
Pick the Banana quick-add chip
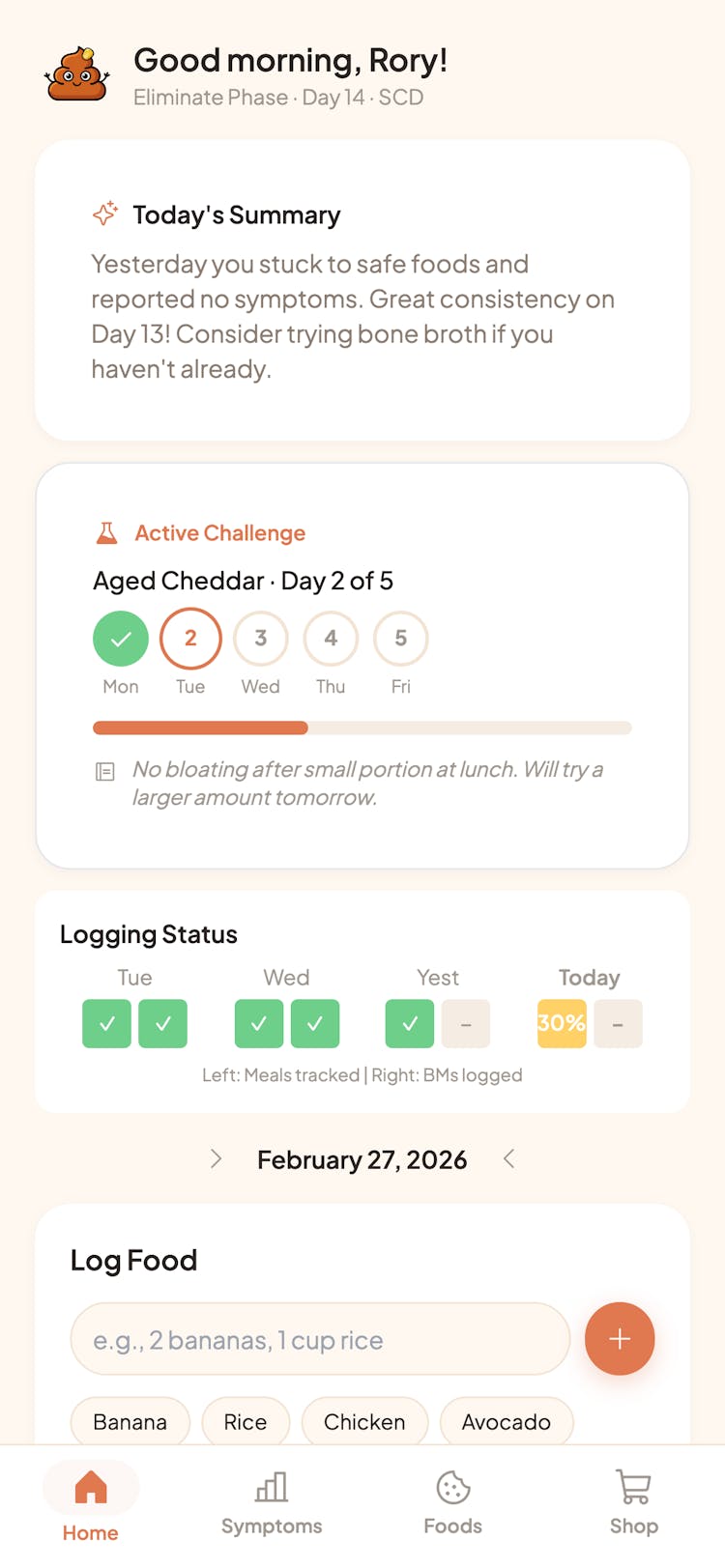(130, 1421)
